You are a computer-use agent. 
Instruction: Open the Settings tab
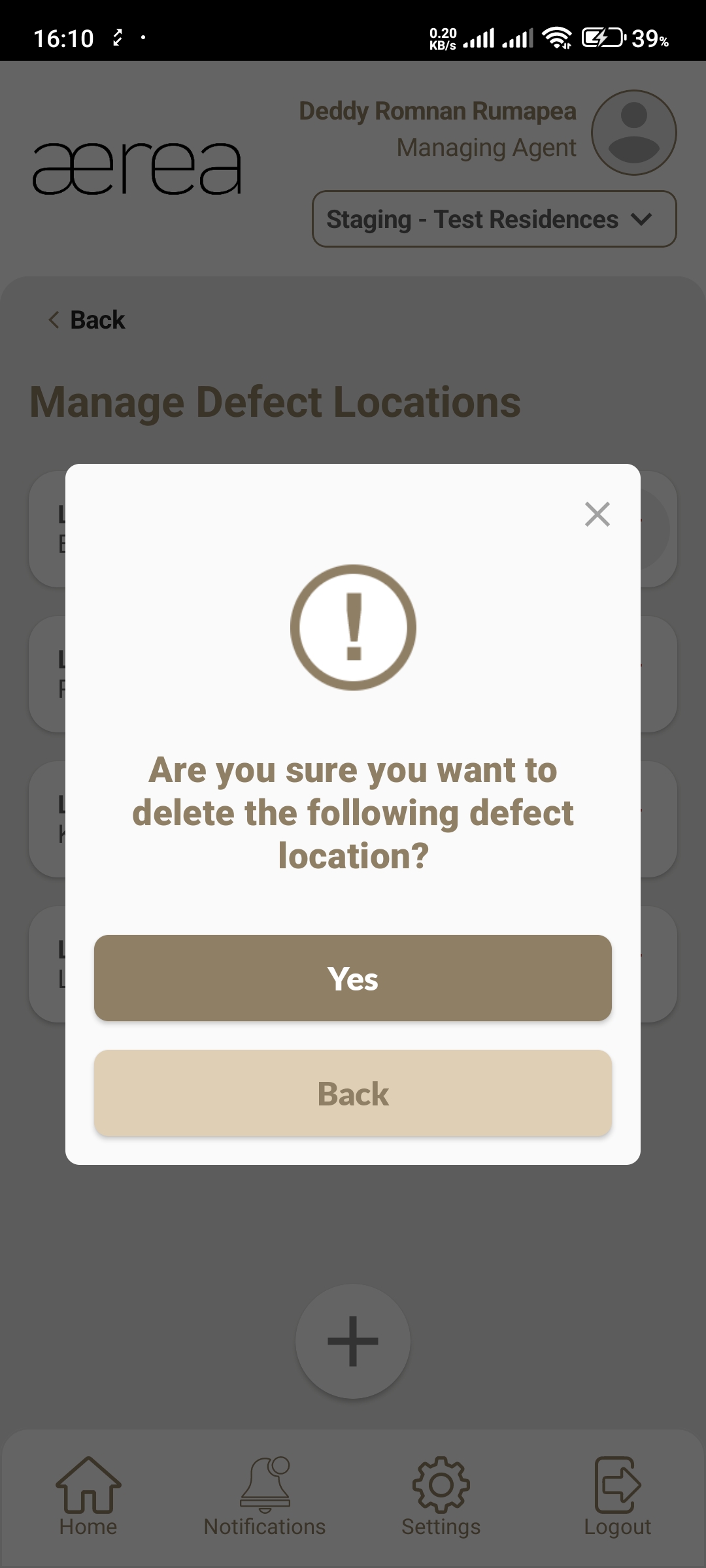pyautogui.click(x=441, y=1496)
